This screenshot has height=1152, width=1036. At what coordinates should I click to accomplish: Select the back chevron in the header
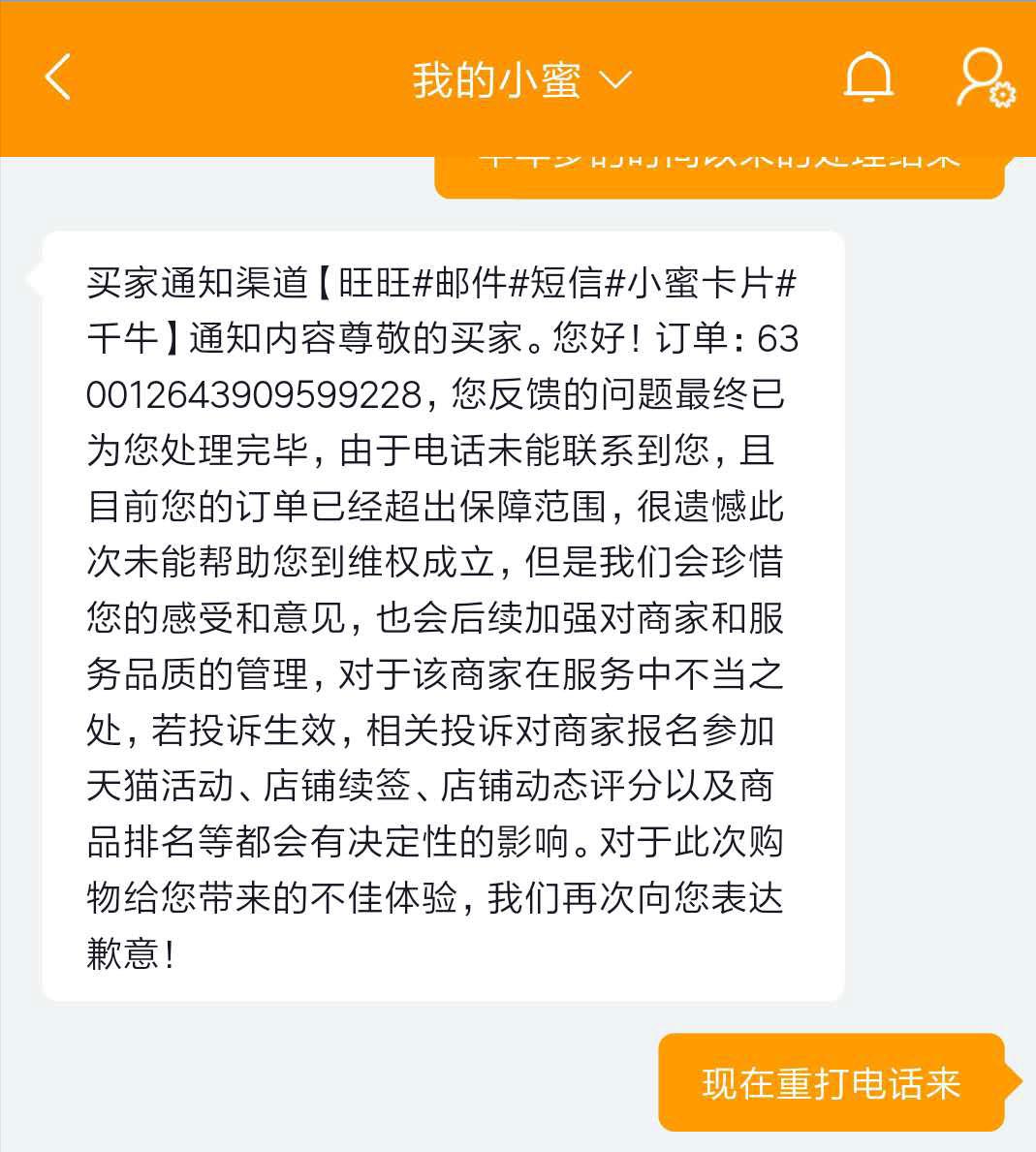pyautogui.click(x=58, y=78)
